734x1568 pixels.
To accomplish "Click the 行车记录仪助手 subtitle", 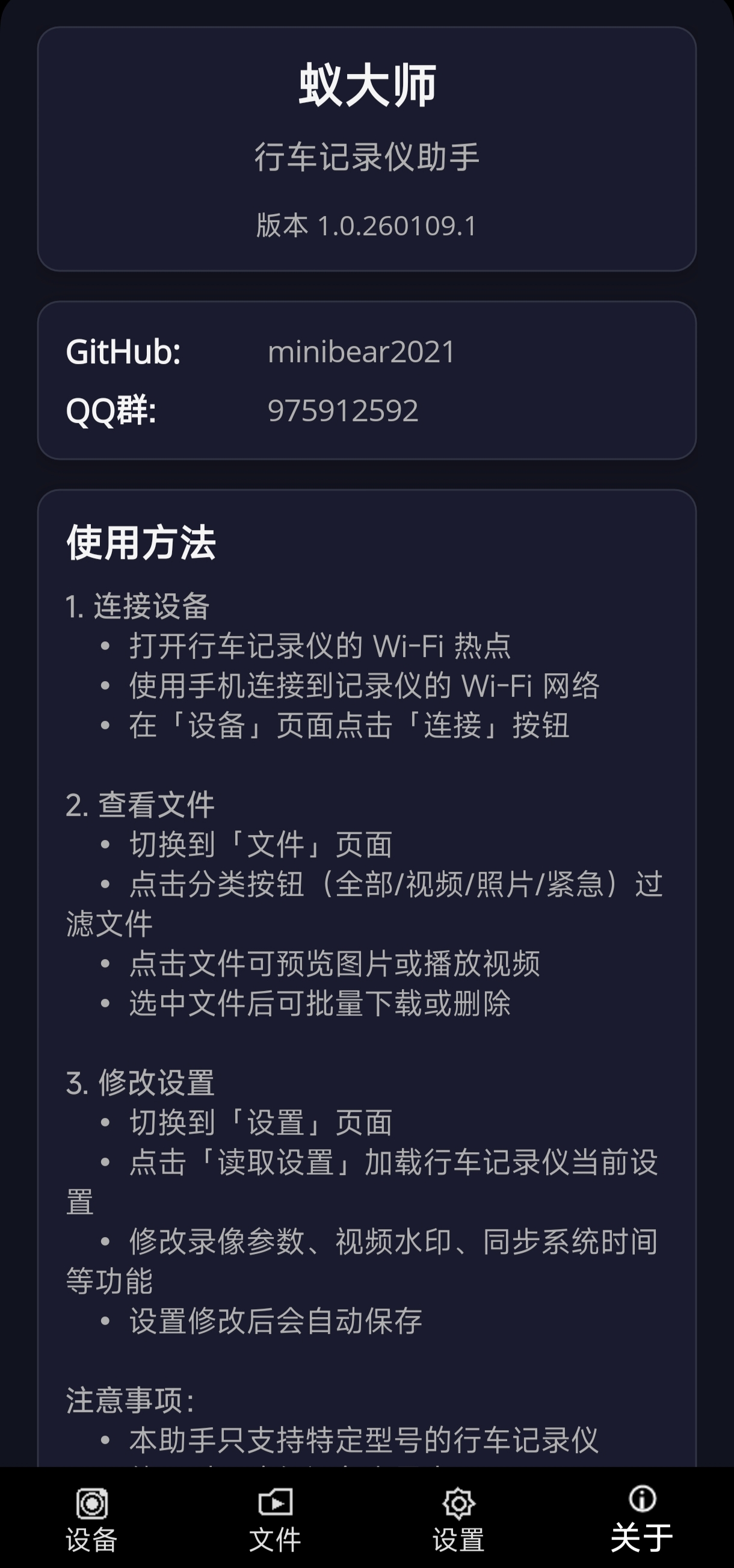I will (x=367, y=157).
